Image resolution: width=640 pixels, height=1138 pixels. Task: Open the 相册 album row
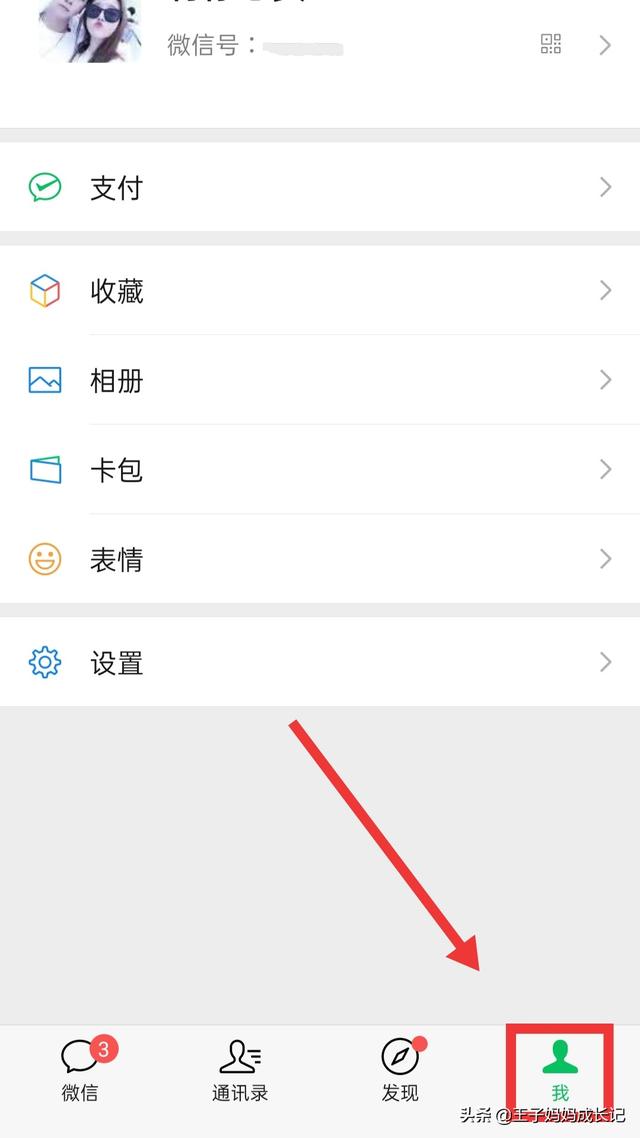coord(320,380)
